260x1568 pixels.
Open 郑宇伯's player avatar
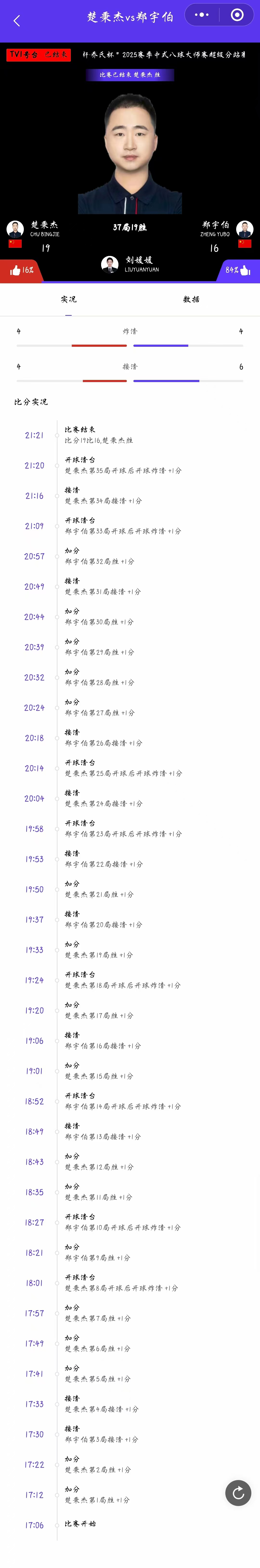pos(245,229)
